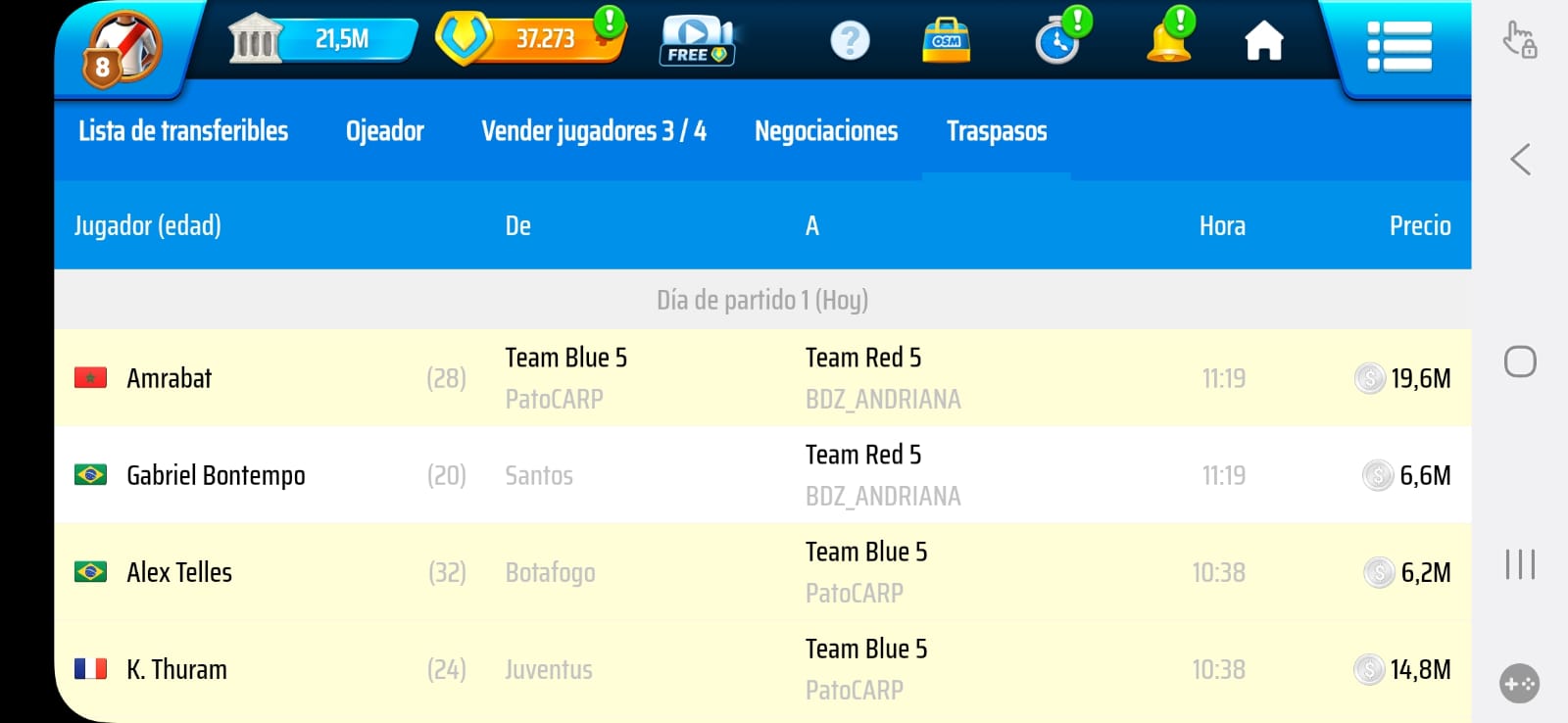
Task: Watch a free video for coins
Action: point(697,40)
